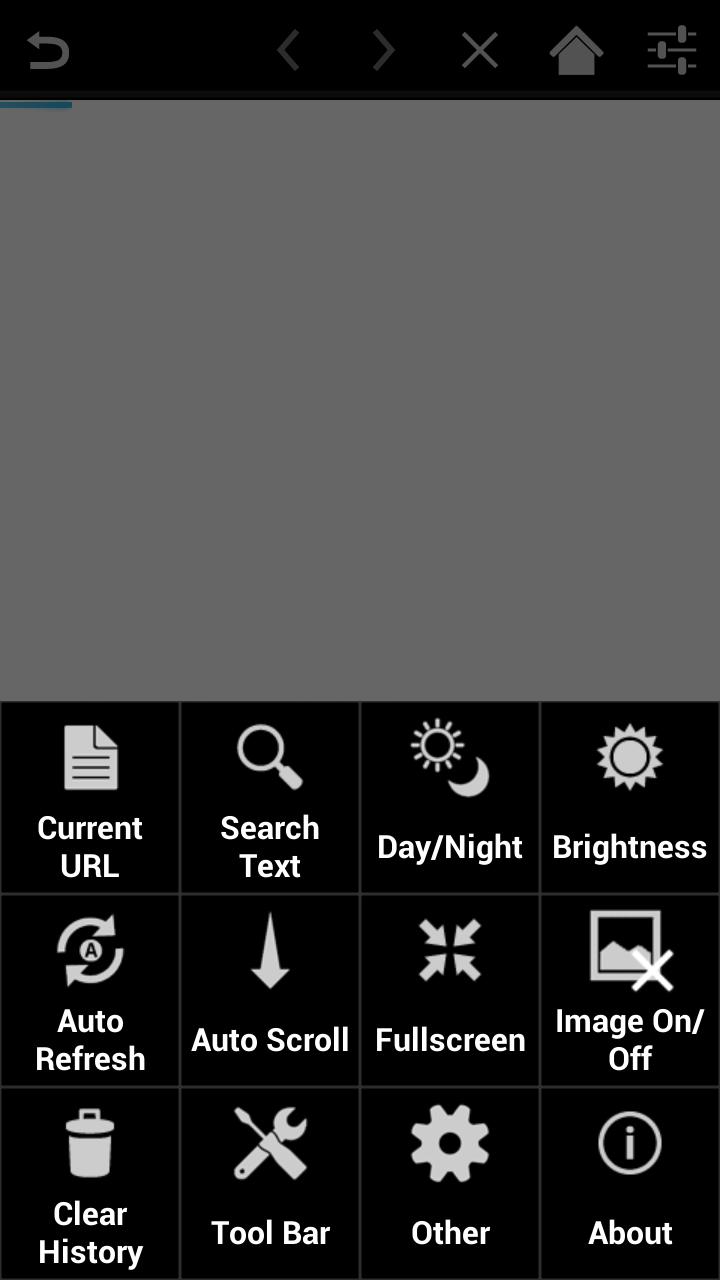The image size is (720, 1280).
Task: Go to the previous page
Action: tap(288, 50)
